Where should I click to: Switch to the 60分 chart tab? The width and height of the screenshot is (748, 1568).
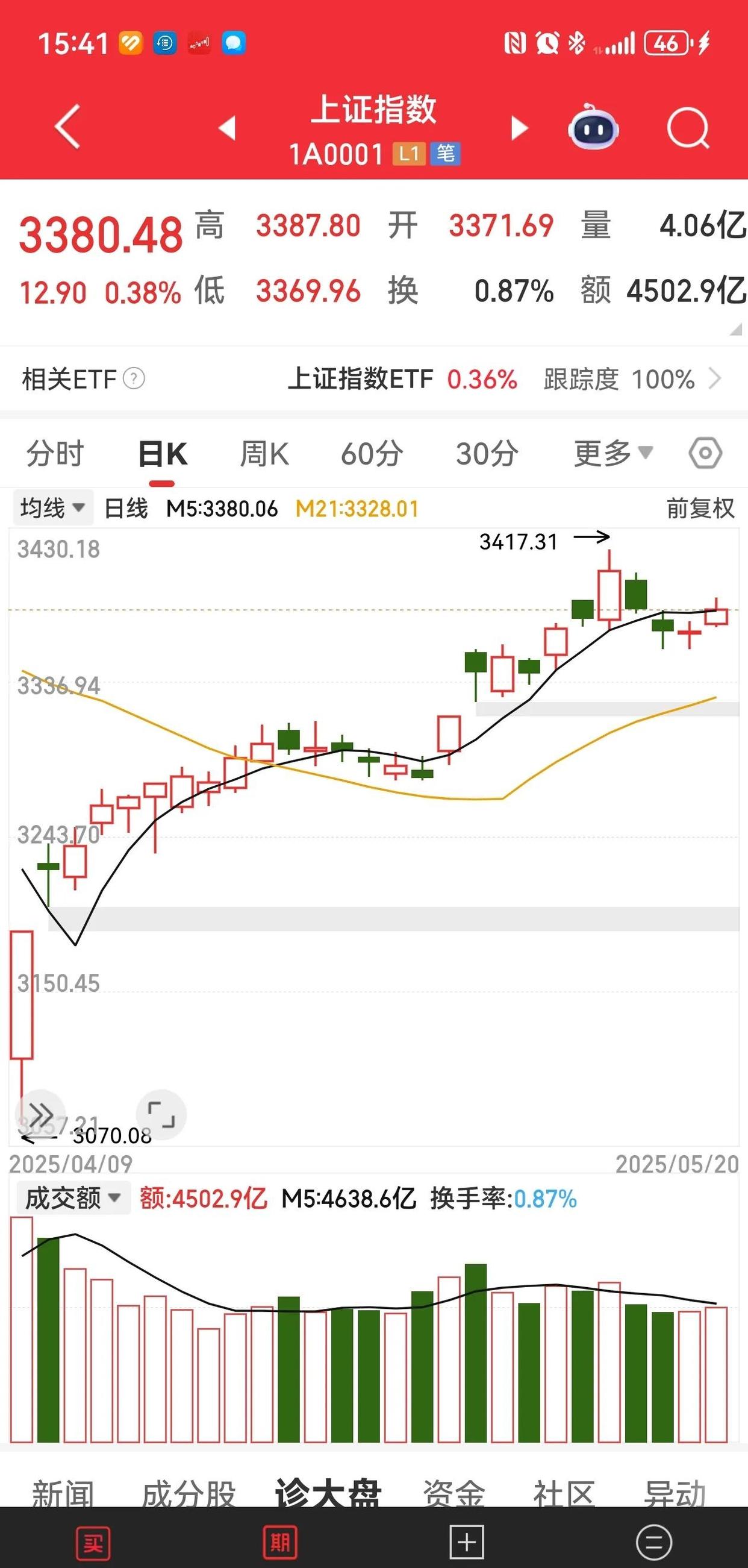click(372, 454)
